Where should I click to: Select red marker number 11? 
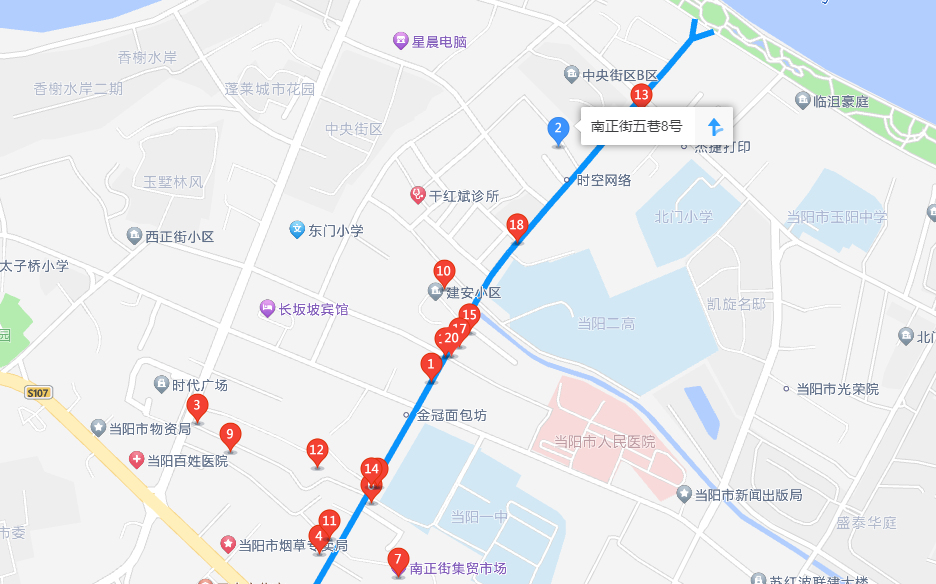(x=329, y=520)
